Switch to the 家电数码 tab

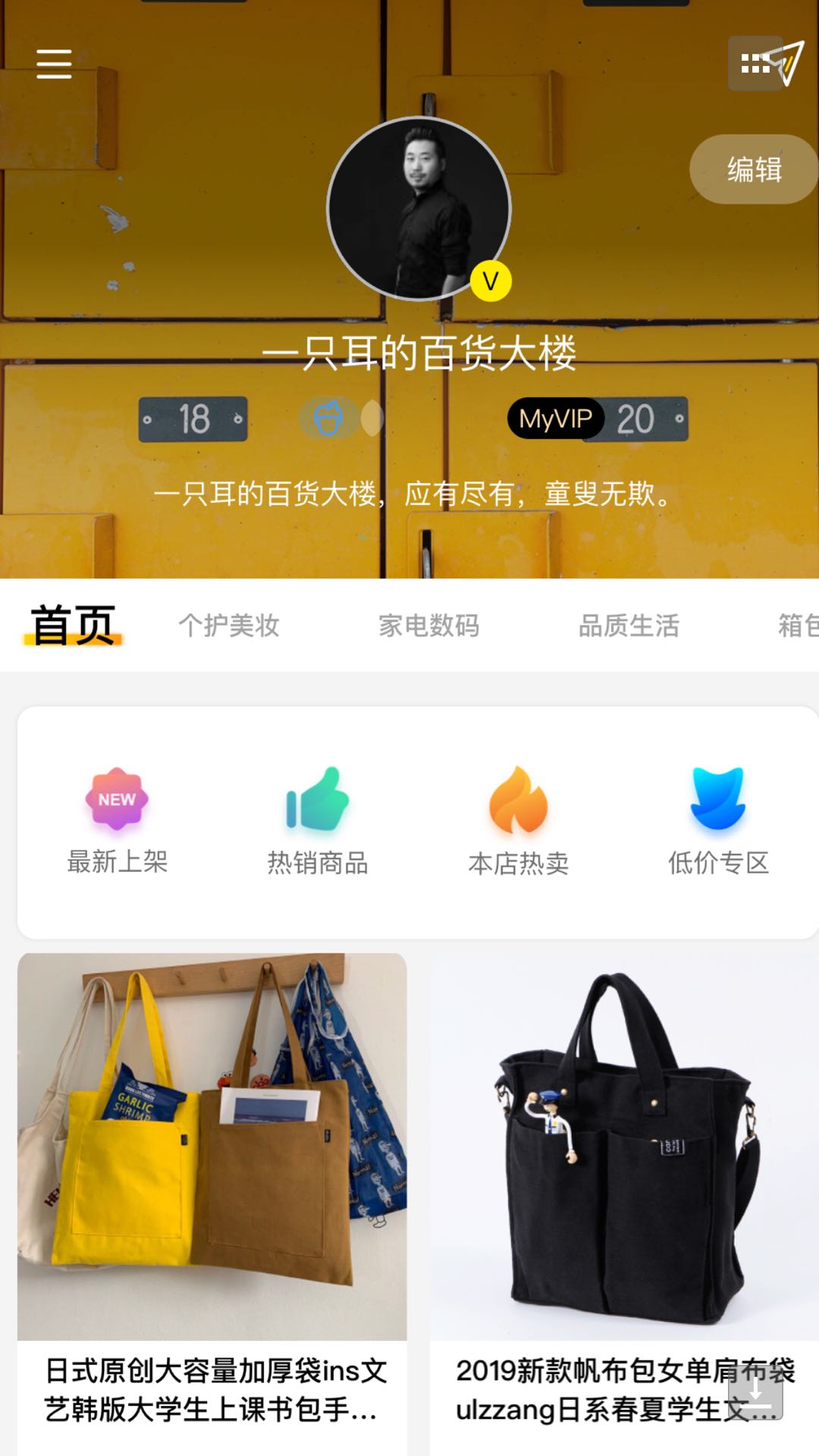tap(428, 626)
